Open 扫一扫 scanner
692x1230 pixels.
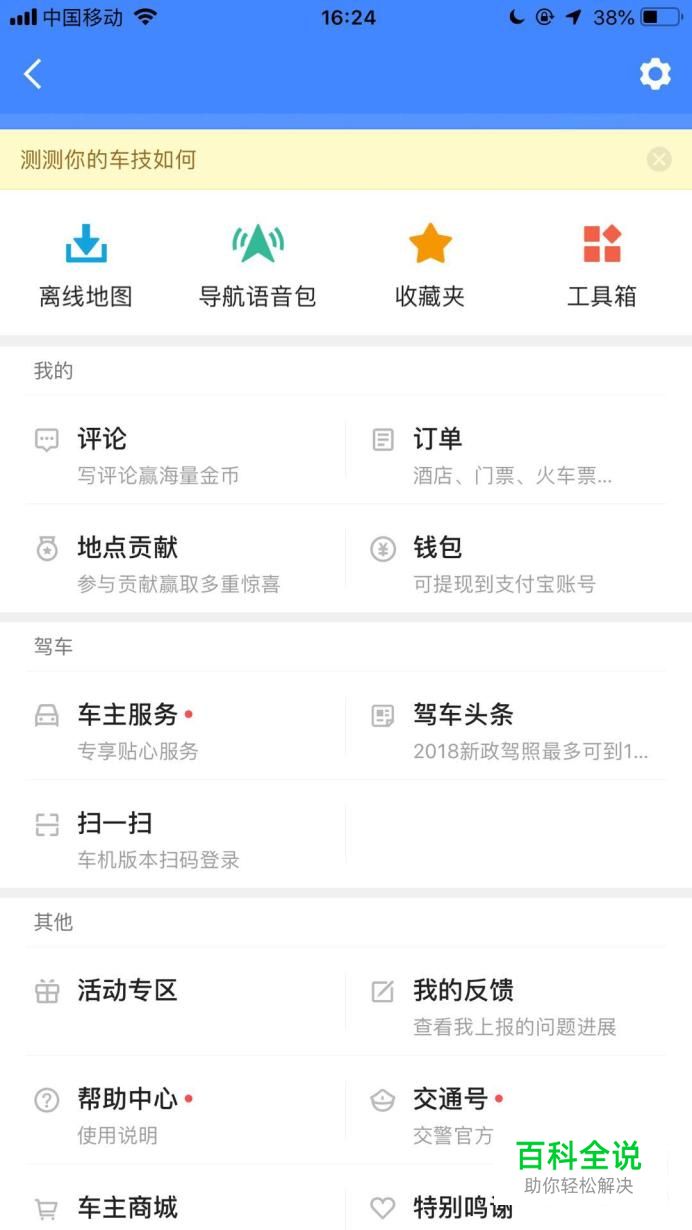(x=186, y=835)
